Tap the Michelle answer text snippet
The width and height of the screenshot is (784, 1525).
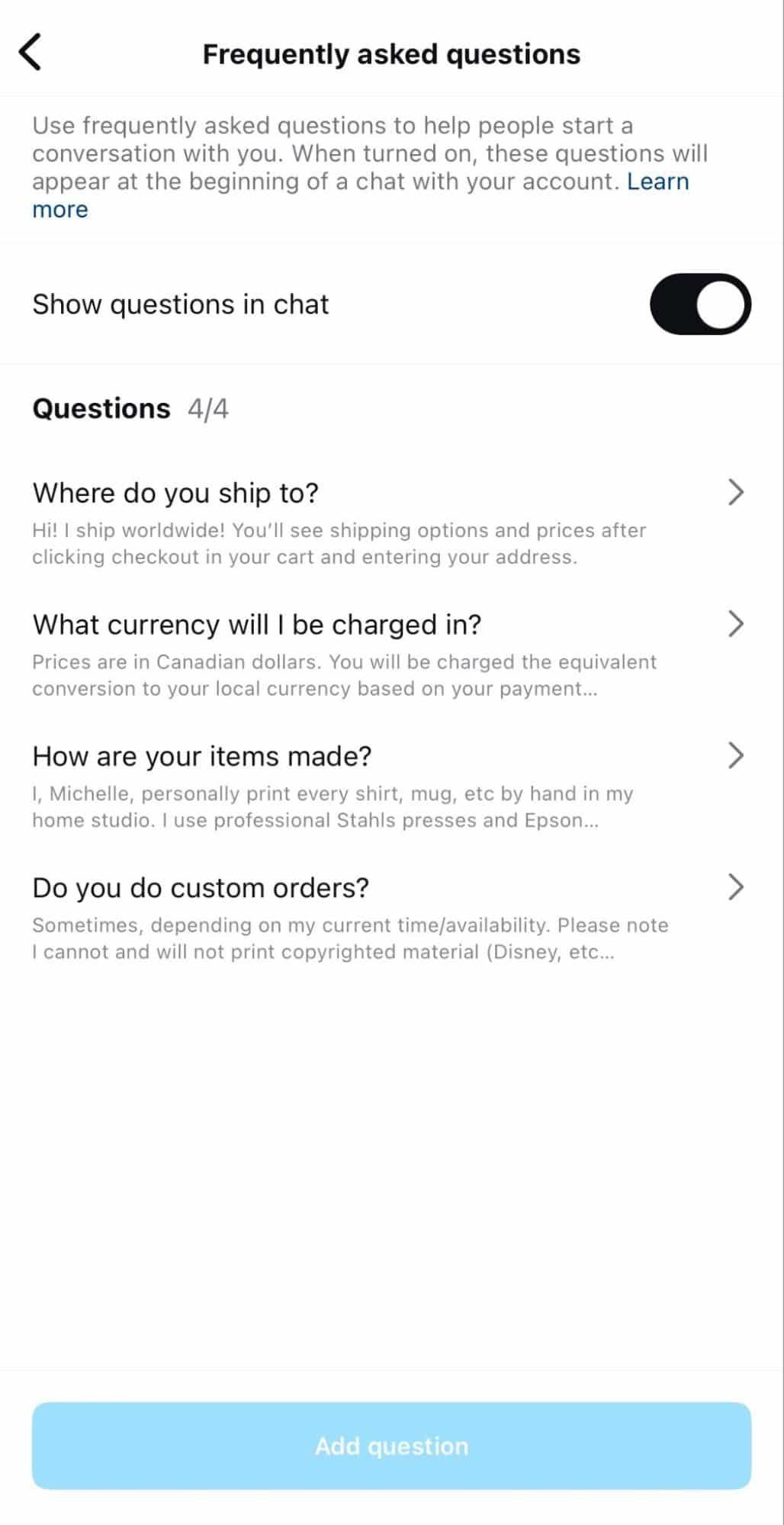(x=333, y=806)
